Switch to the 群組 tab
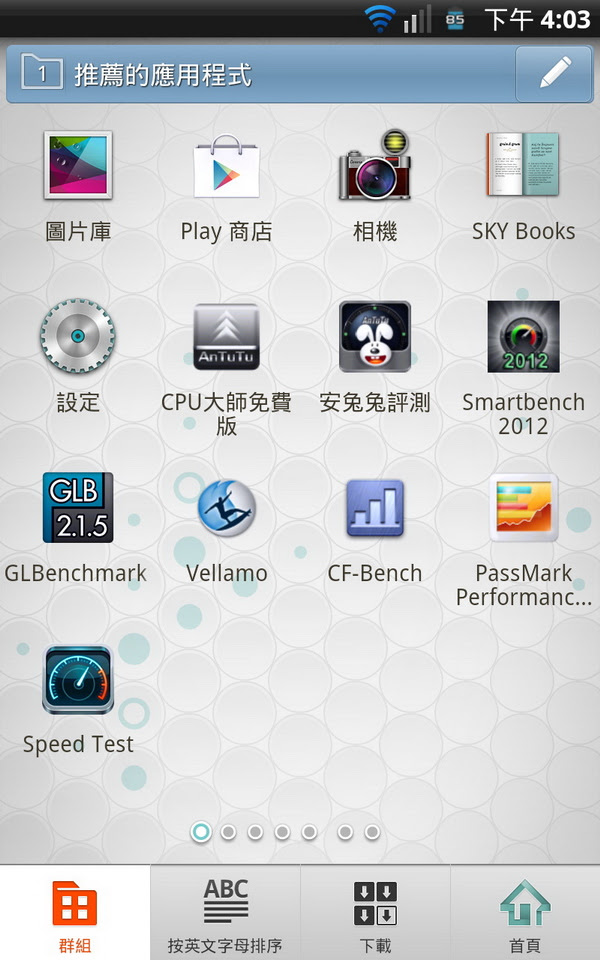The height and width of the screenshot is (960, 600). pos(75,914)
